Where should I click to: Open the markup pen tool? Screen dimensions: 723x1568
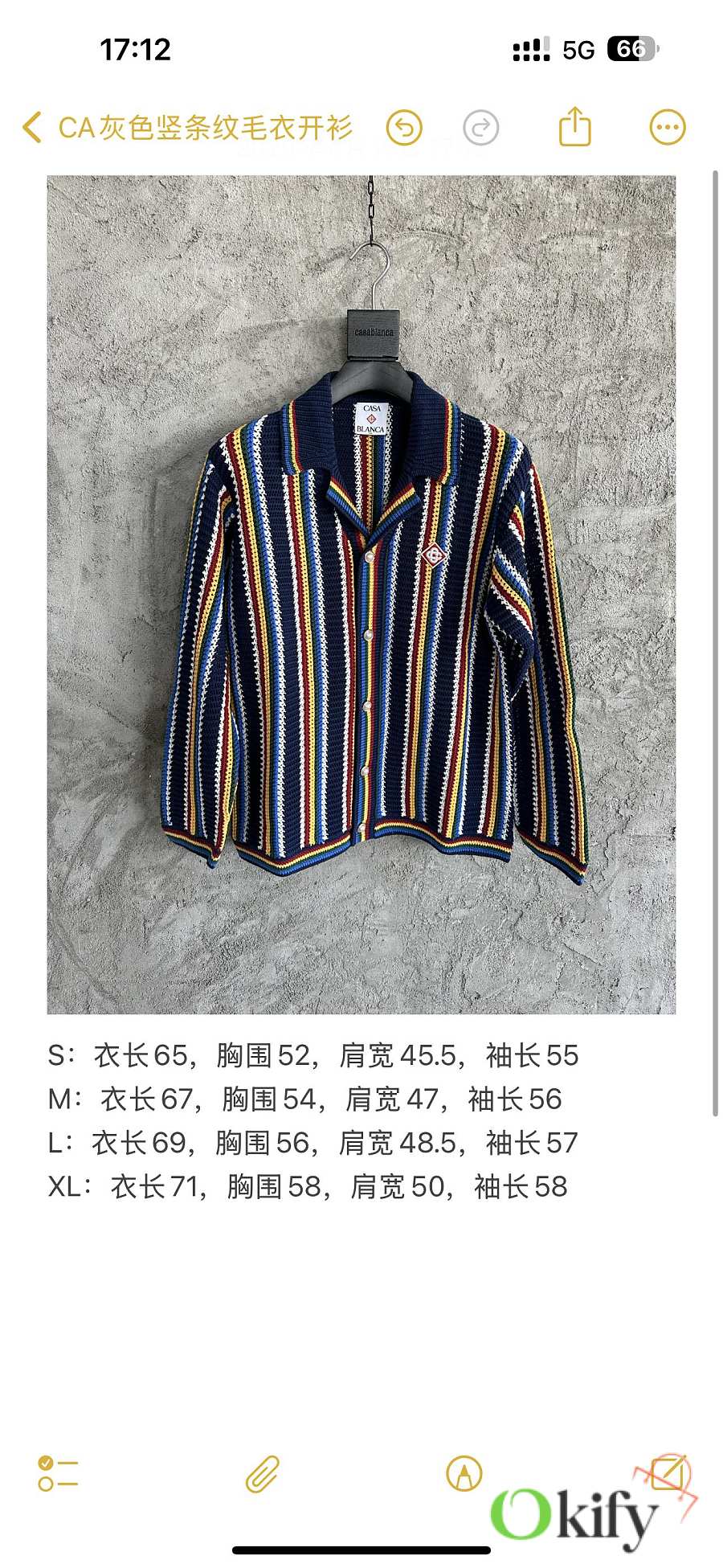[x=464, y=1474]
